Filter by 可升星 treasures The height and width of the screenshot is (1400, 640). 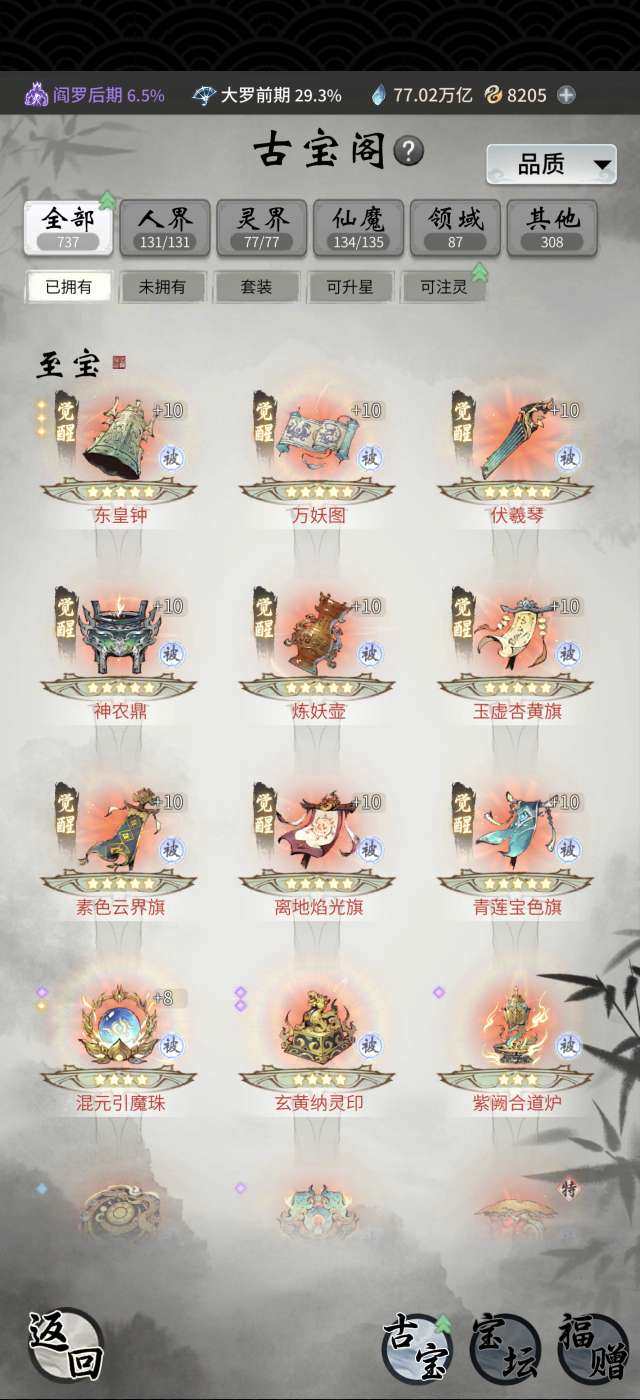point(350,287)
